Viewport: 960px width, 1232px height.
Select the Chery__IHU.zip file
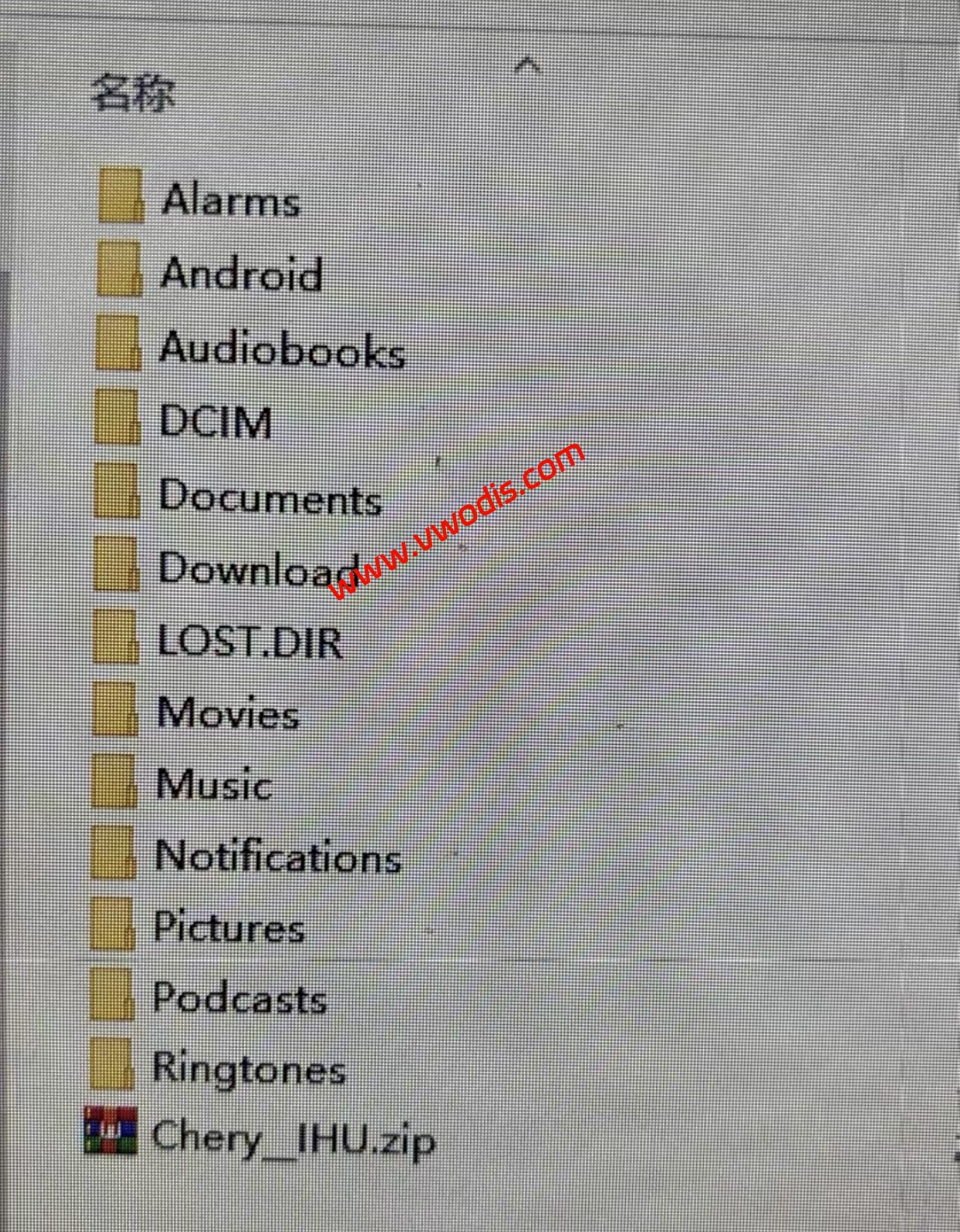point(291,1139)
